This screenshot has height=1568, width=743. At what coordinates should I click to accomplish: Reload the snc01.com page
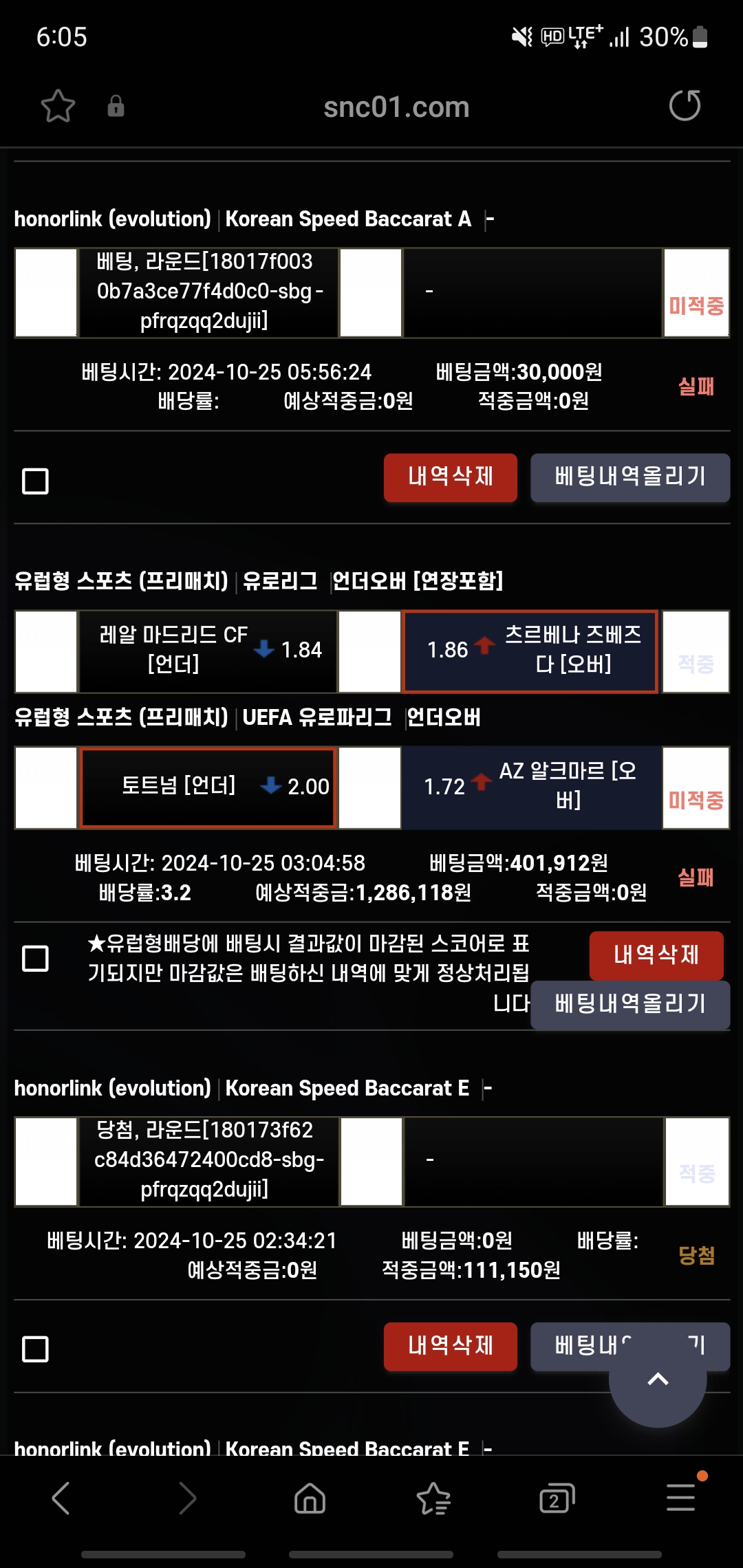pos(685,105)
